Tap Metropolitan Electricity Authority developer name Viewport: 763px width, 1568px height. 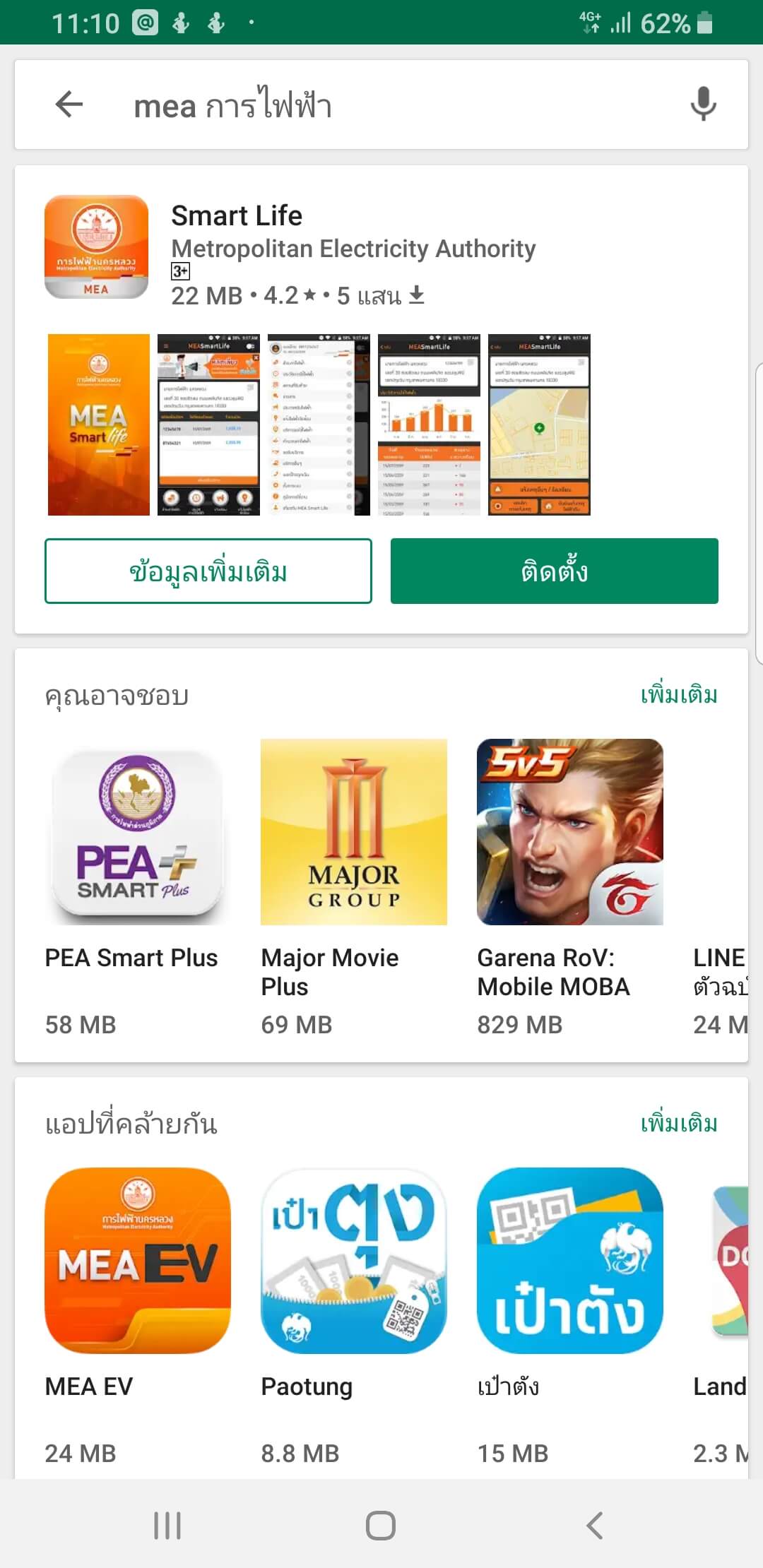point(353,249)
